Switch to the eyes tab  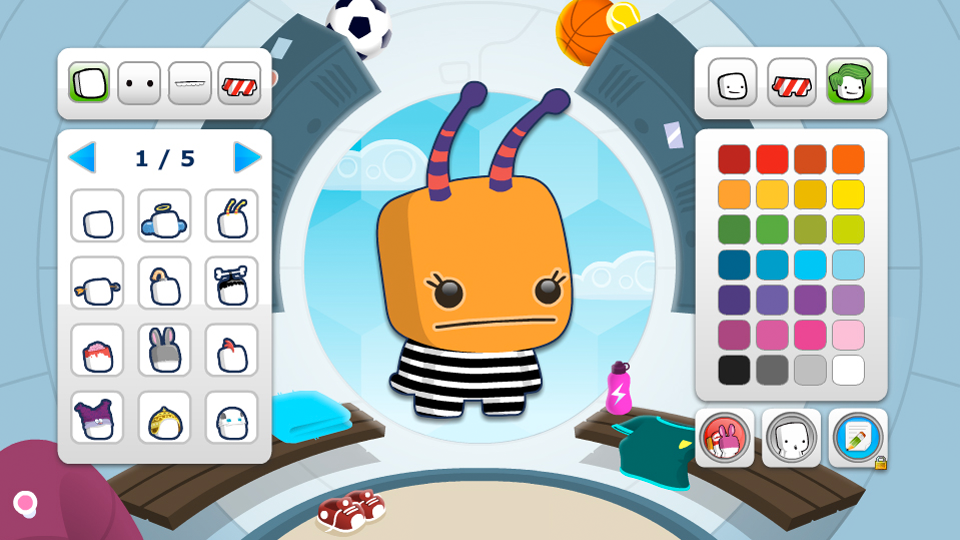pyautogui.click(x=139, y=83)
